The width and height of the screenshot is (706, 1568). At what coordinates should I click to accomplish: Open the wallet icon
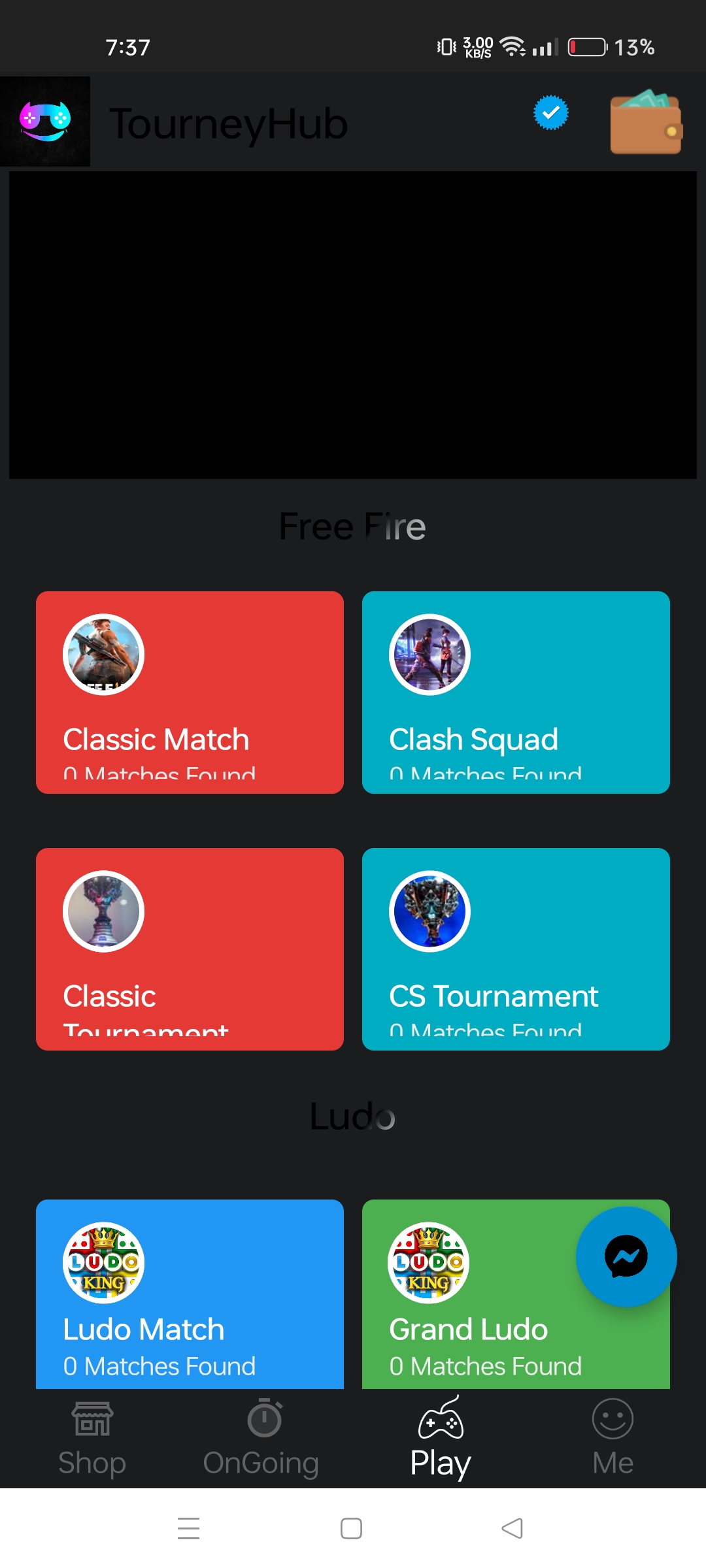tap(646, 122)
